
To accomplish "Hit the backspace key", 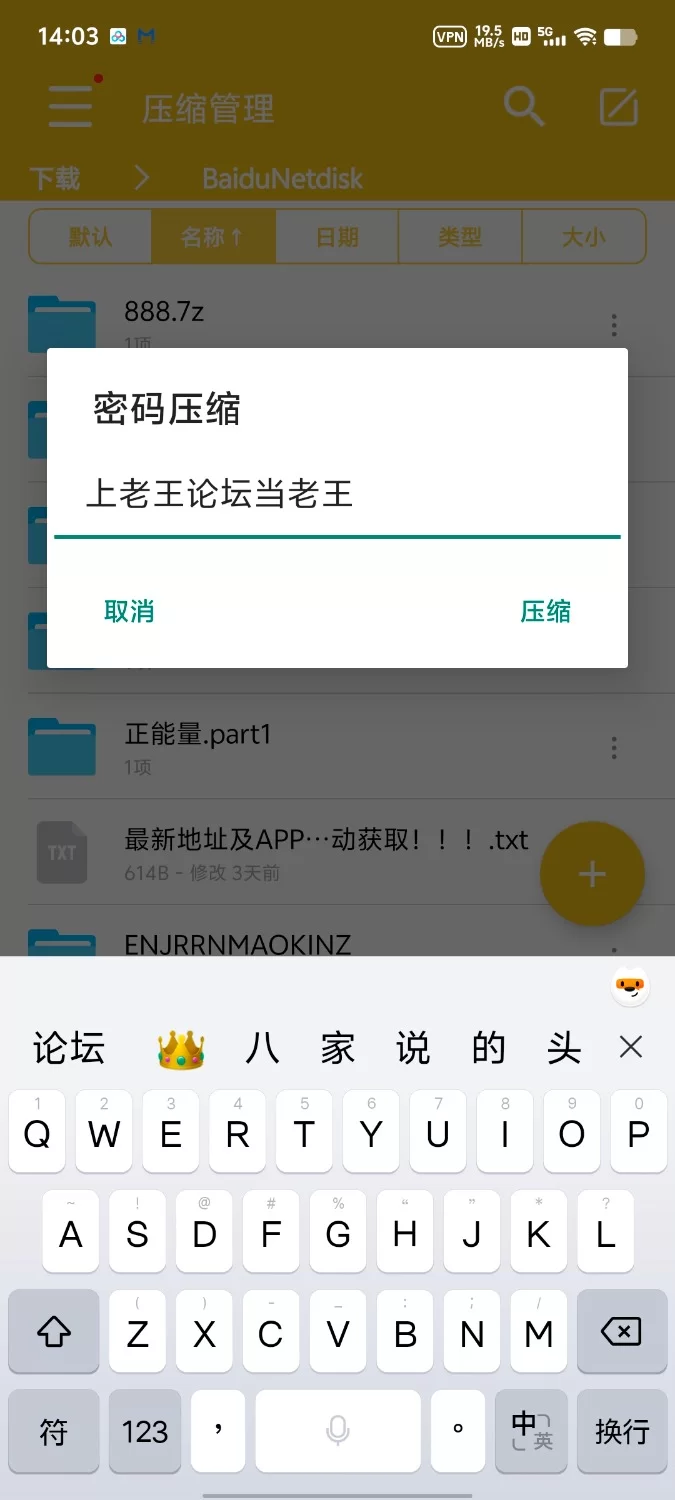I will coord(621,1332).
